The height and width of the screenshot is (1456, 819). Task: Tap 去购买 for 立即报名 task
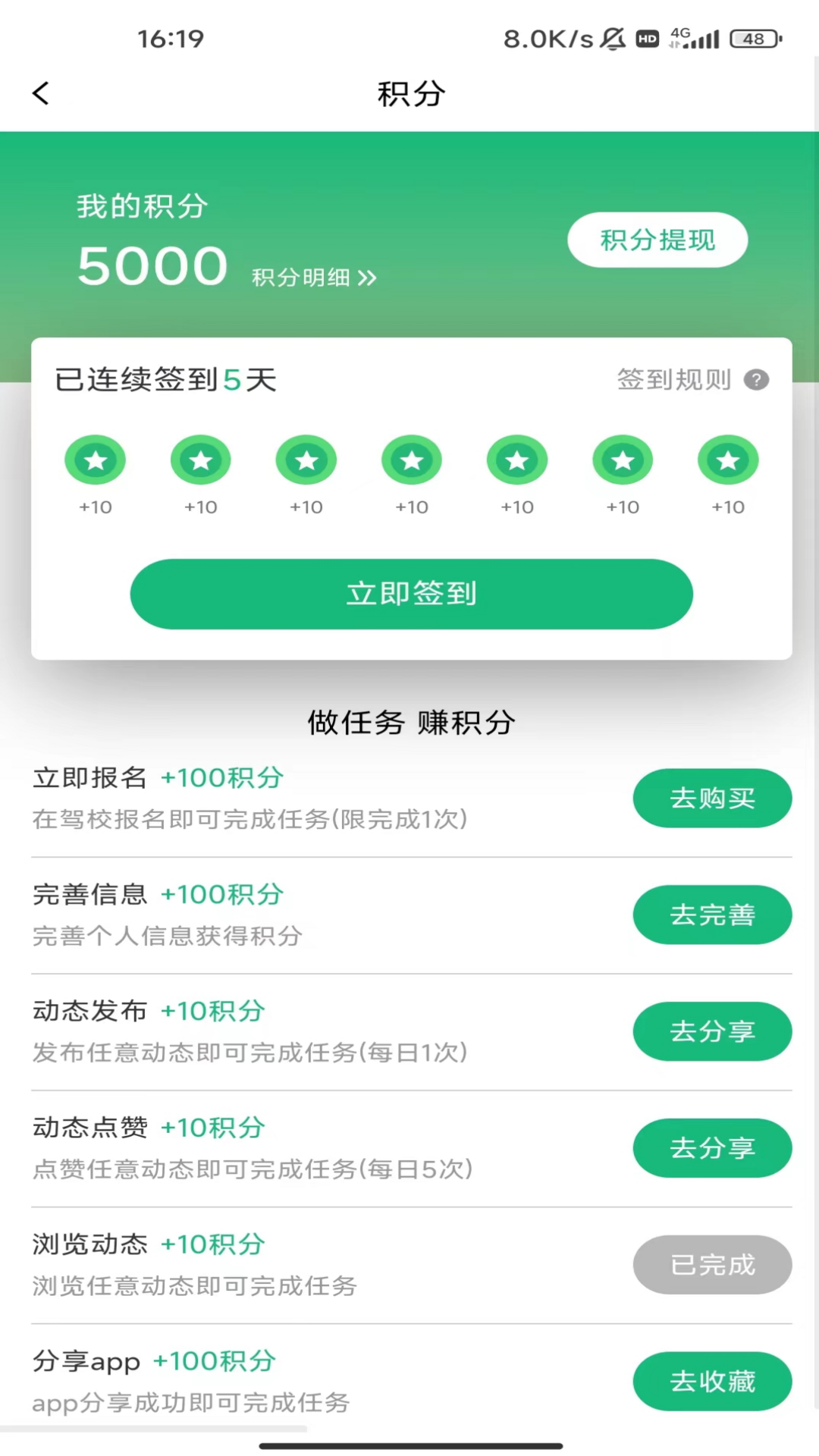coord(712,798)
